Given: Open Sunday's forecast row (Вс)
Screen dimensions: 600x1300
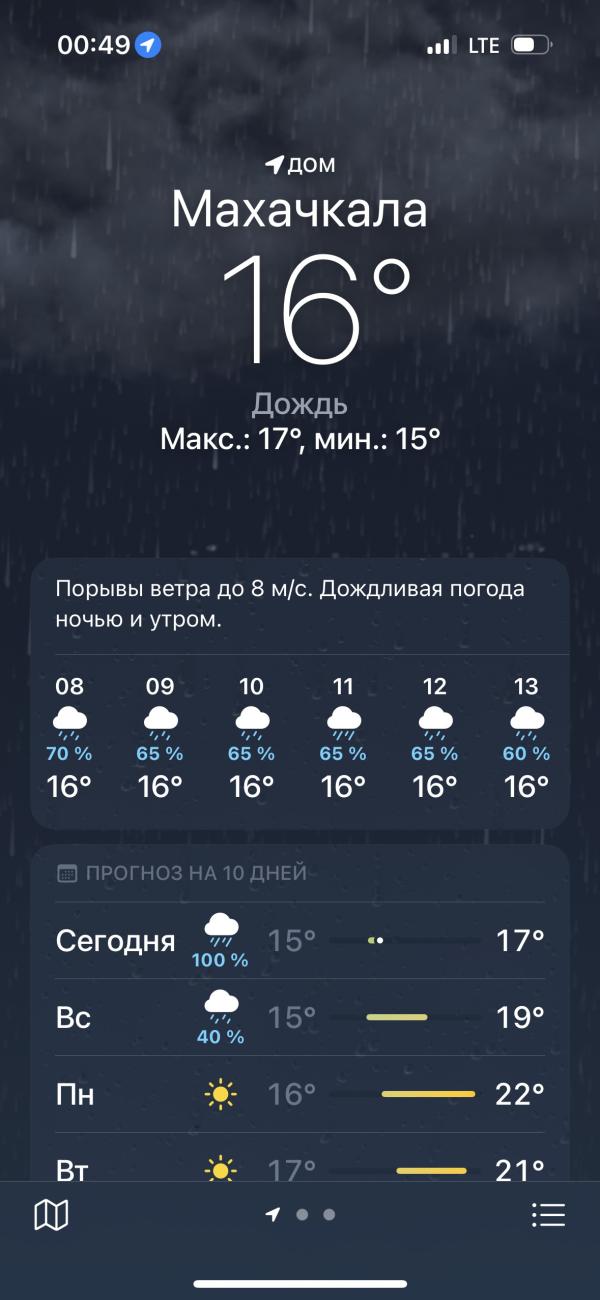Looking at the screenshot, I should tap(300, 1017).
